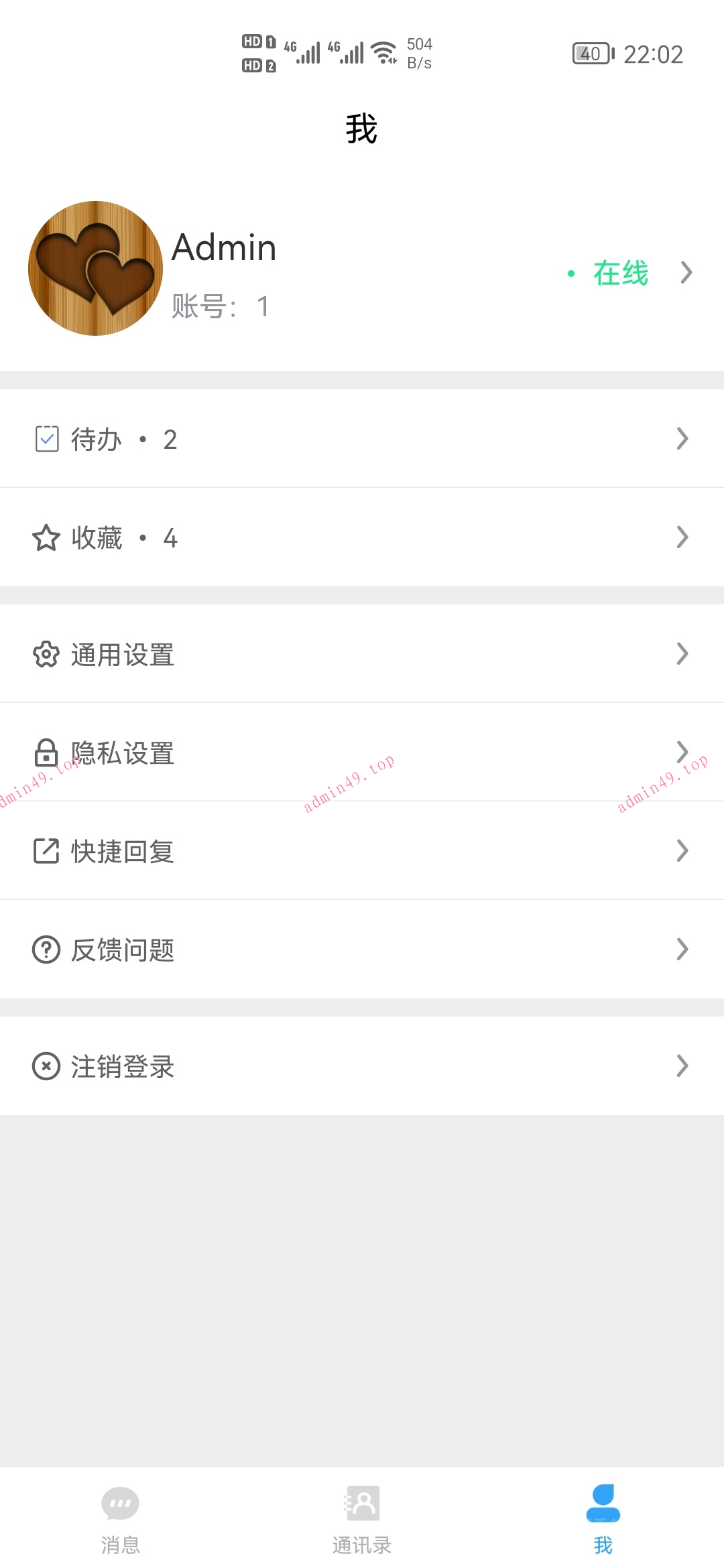Open the 收藏 favorites row
724x1568 pixels.
362,537
